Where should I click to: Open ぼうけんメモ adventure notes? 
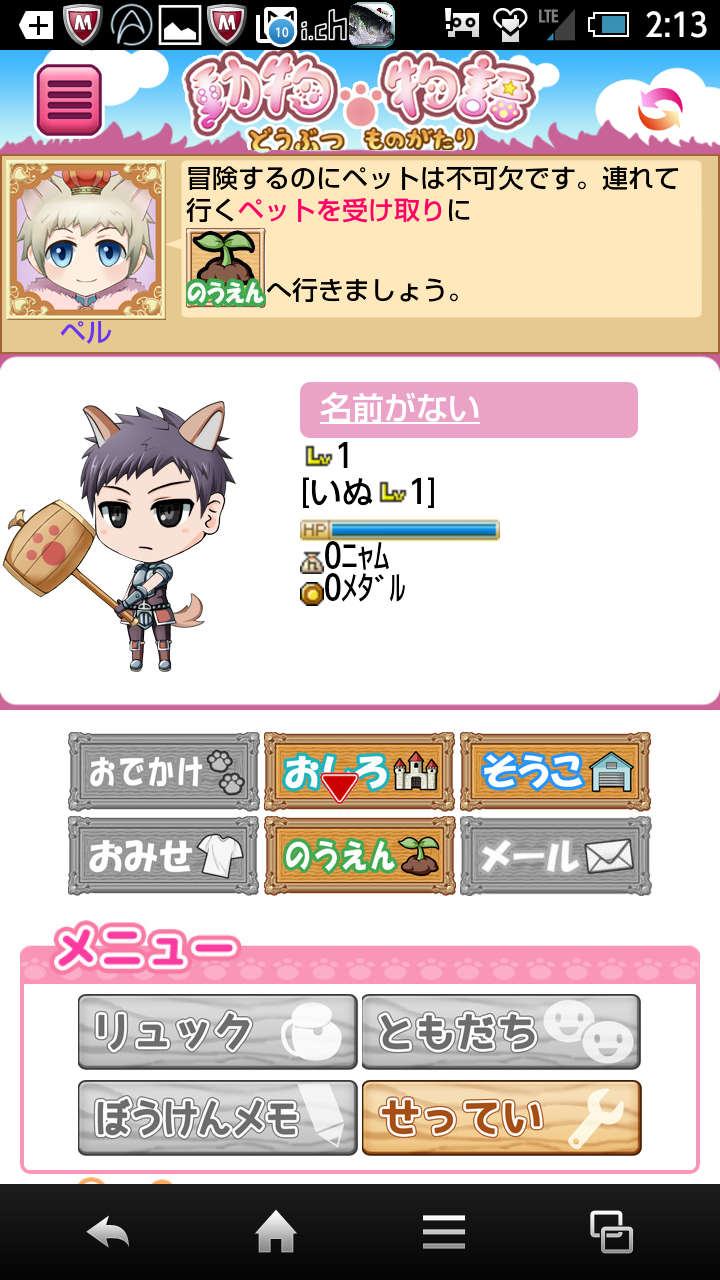[218, 1118]
